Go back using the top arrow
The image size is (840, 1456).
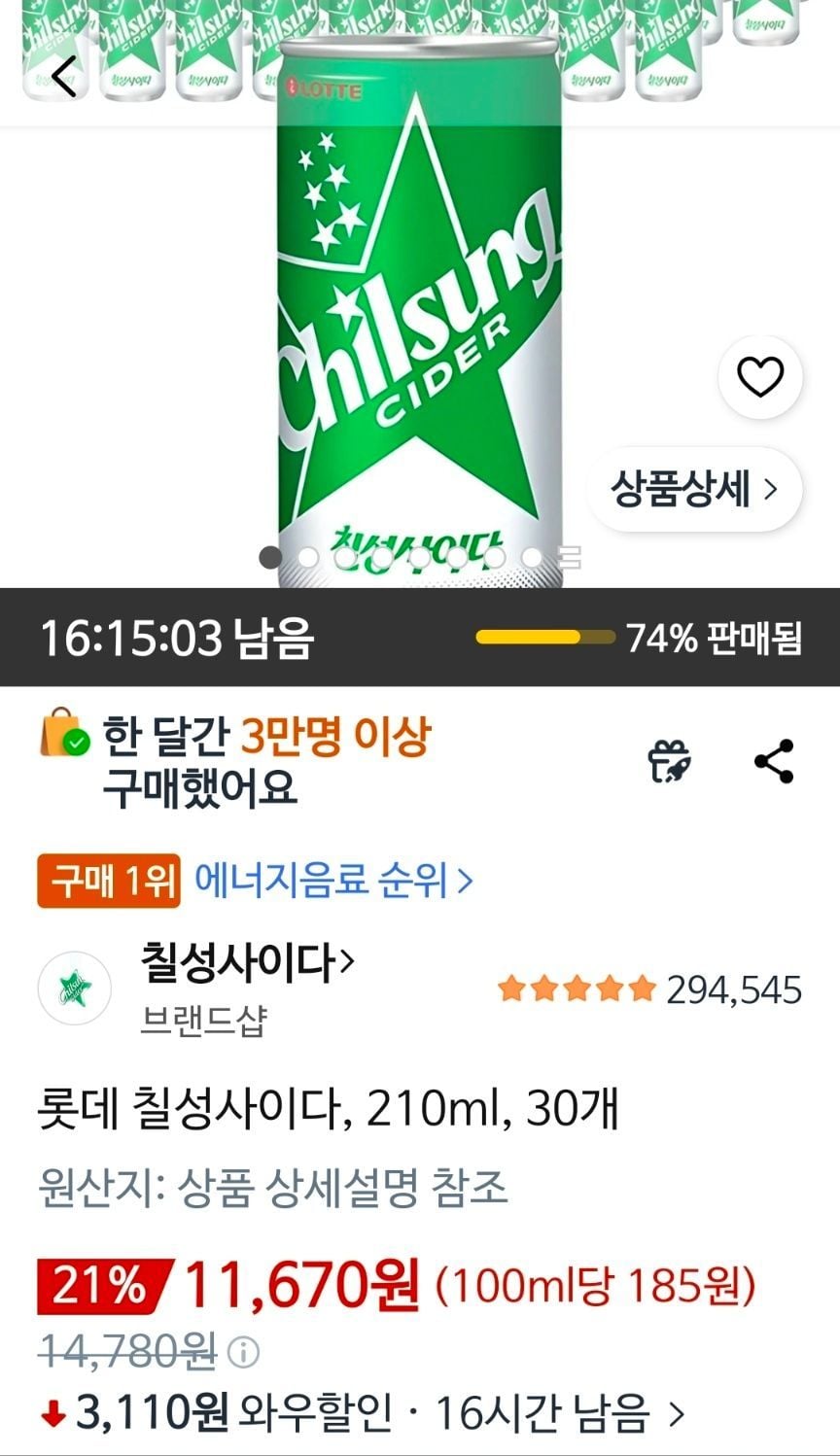[x=64, y=76]
